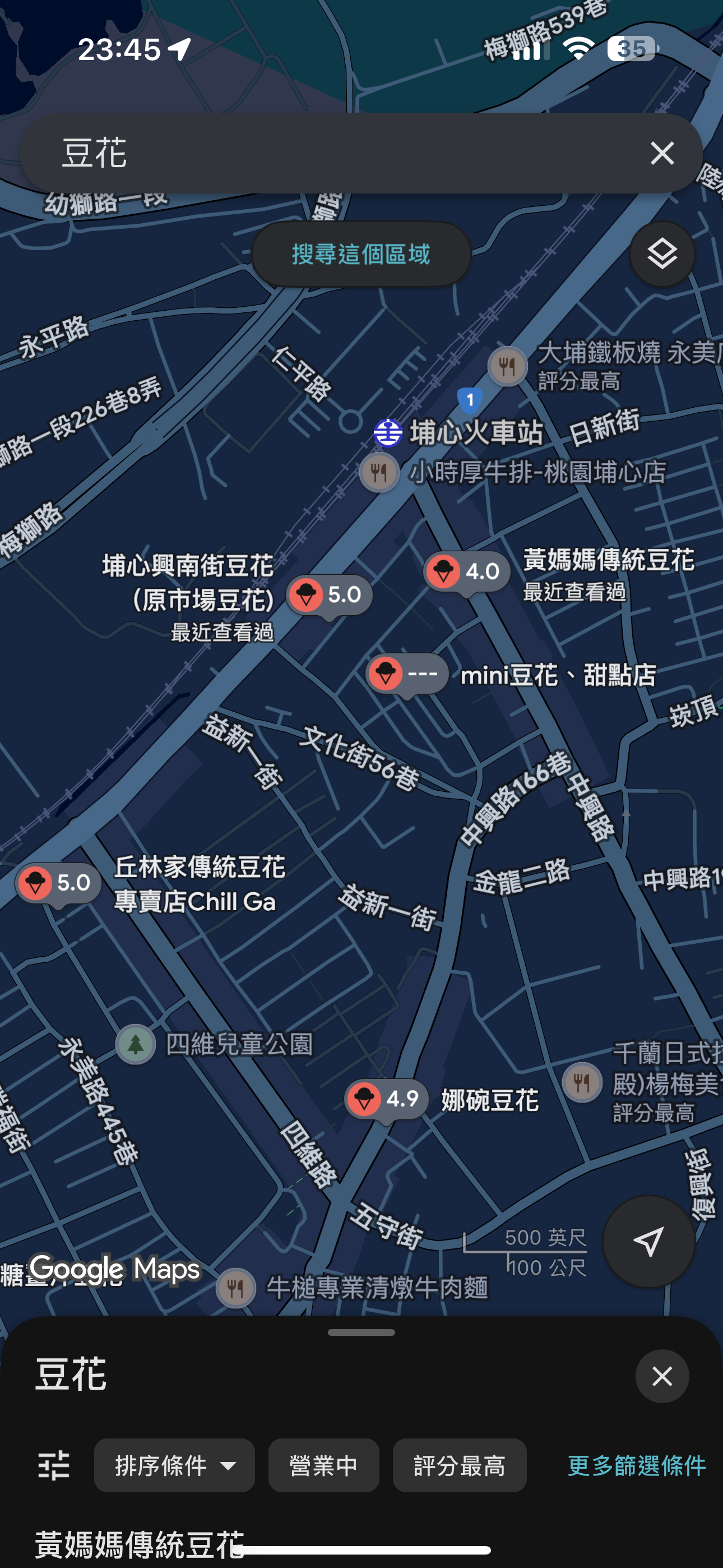Select the mini豆花、甜點店 map pin

406,673
